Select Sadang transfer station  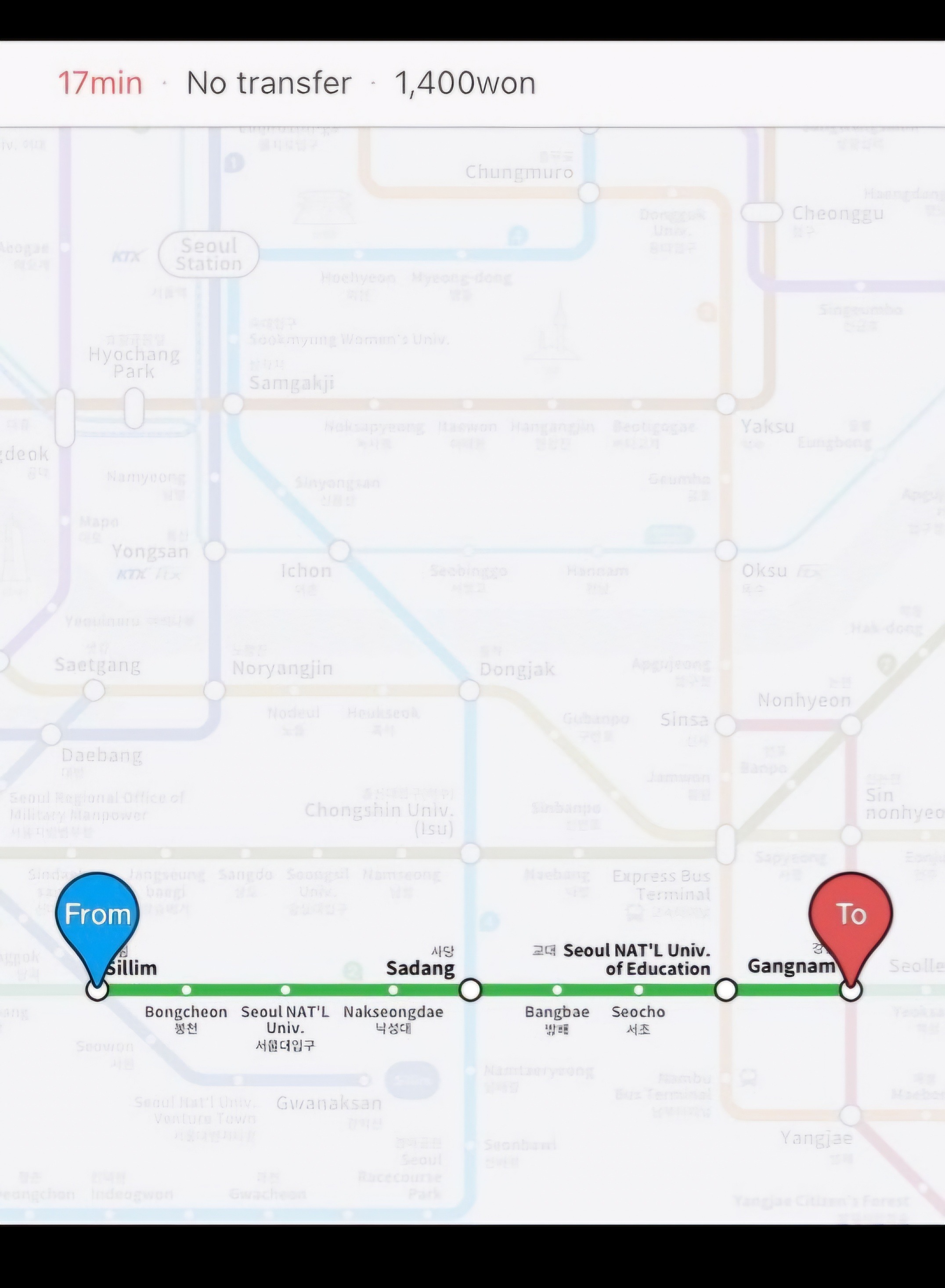[x=470, y=989]
